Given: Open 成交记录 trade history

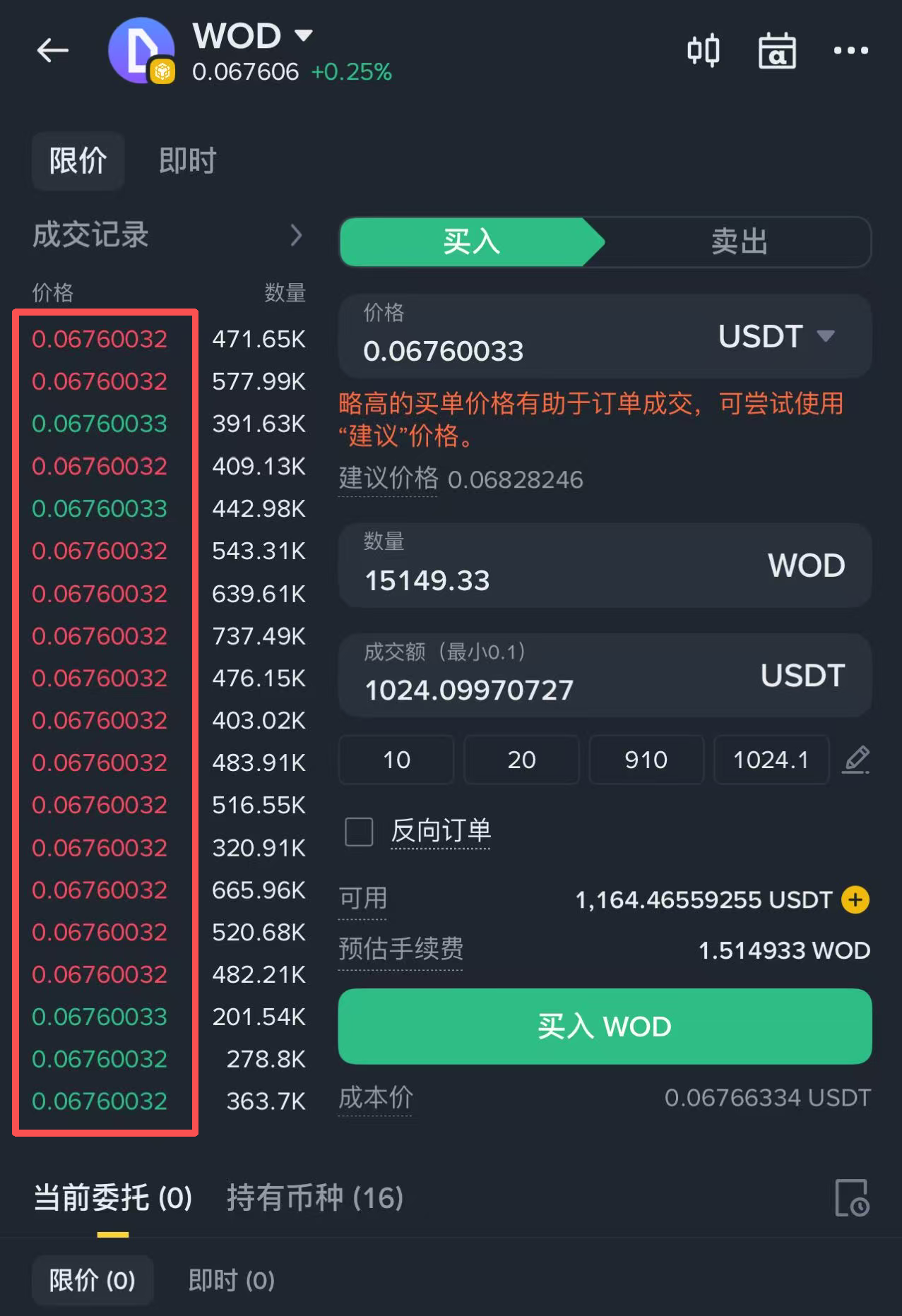Looking at the screenshot, I should 167,234.
